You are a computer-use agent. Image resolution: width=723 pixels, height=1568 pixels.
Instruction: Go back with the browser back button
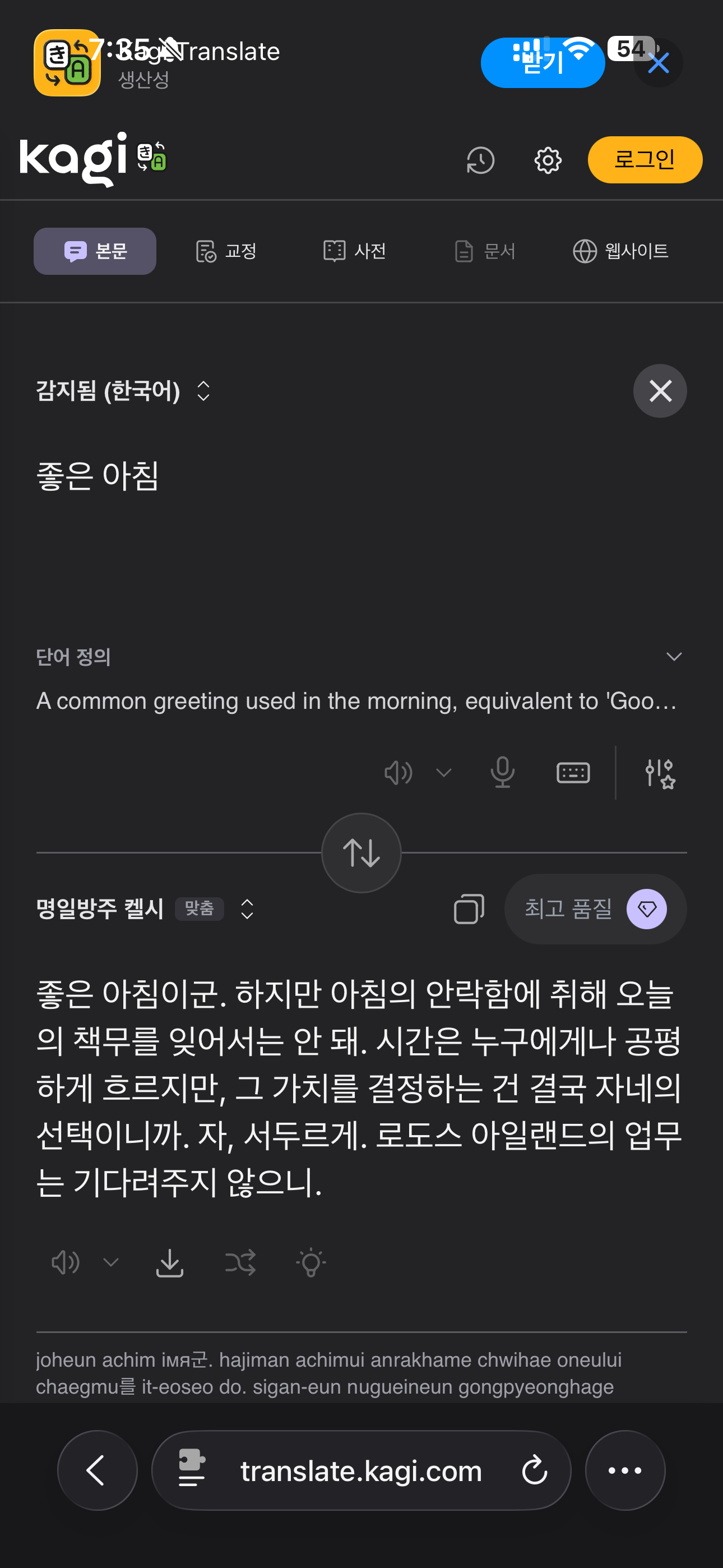(98, 1470)
